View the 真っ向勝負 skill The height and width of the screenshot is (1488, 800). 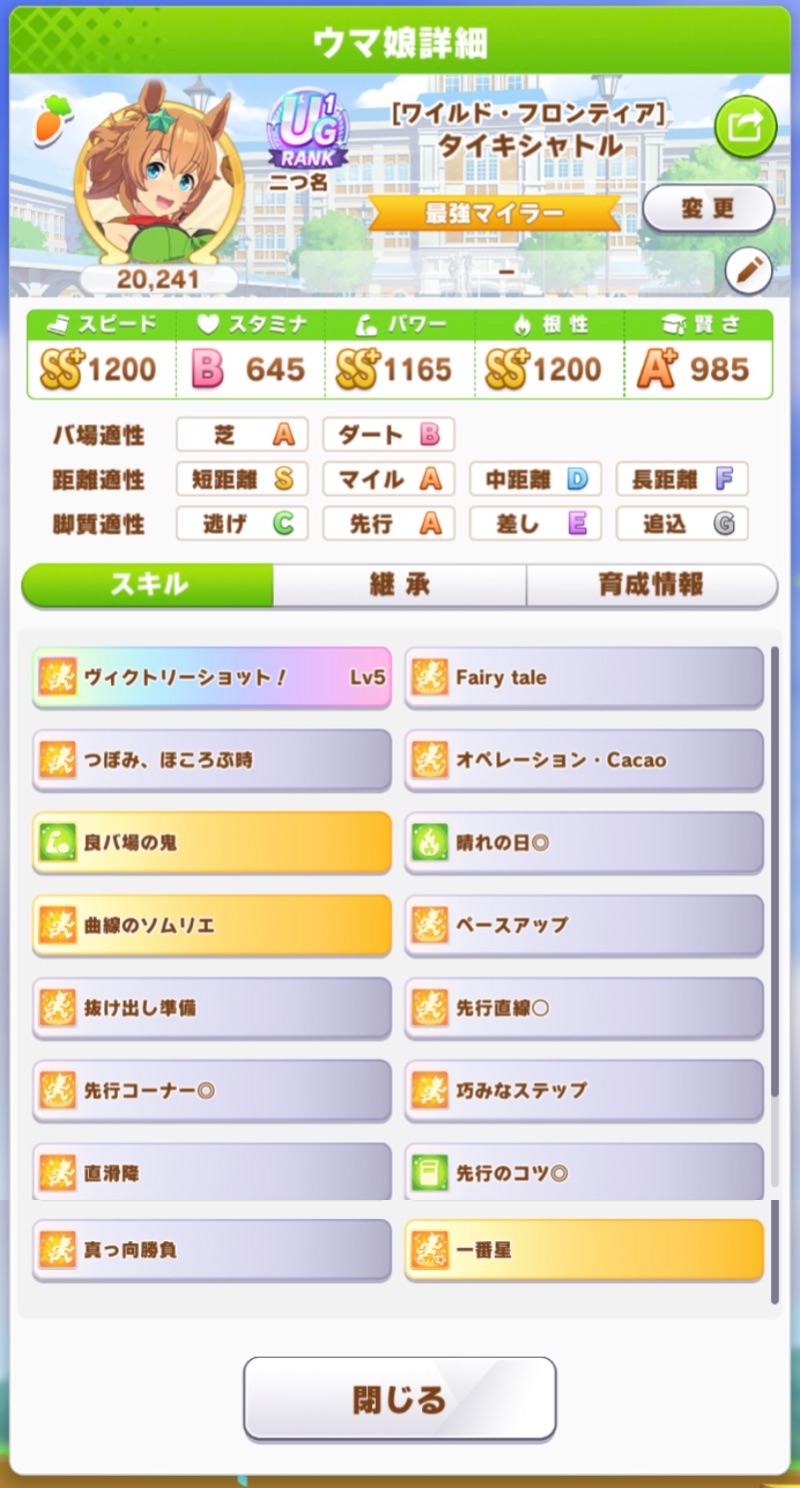tap(212, 1250)
